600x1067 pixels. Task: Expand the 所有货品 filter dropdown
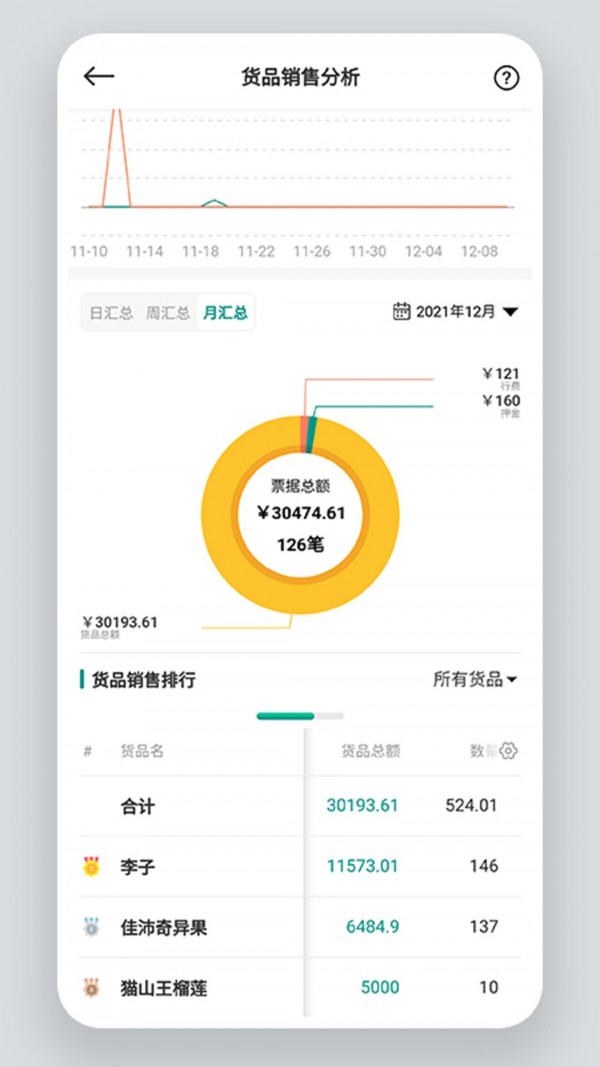(x=475, y=679)
